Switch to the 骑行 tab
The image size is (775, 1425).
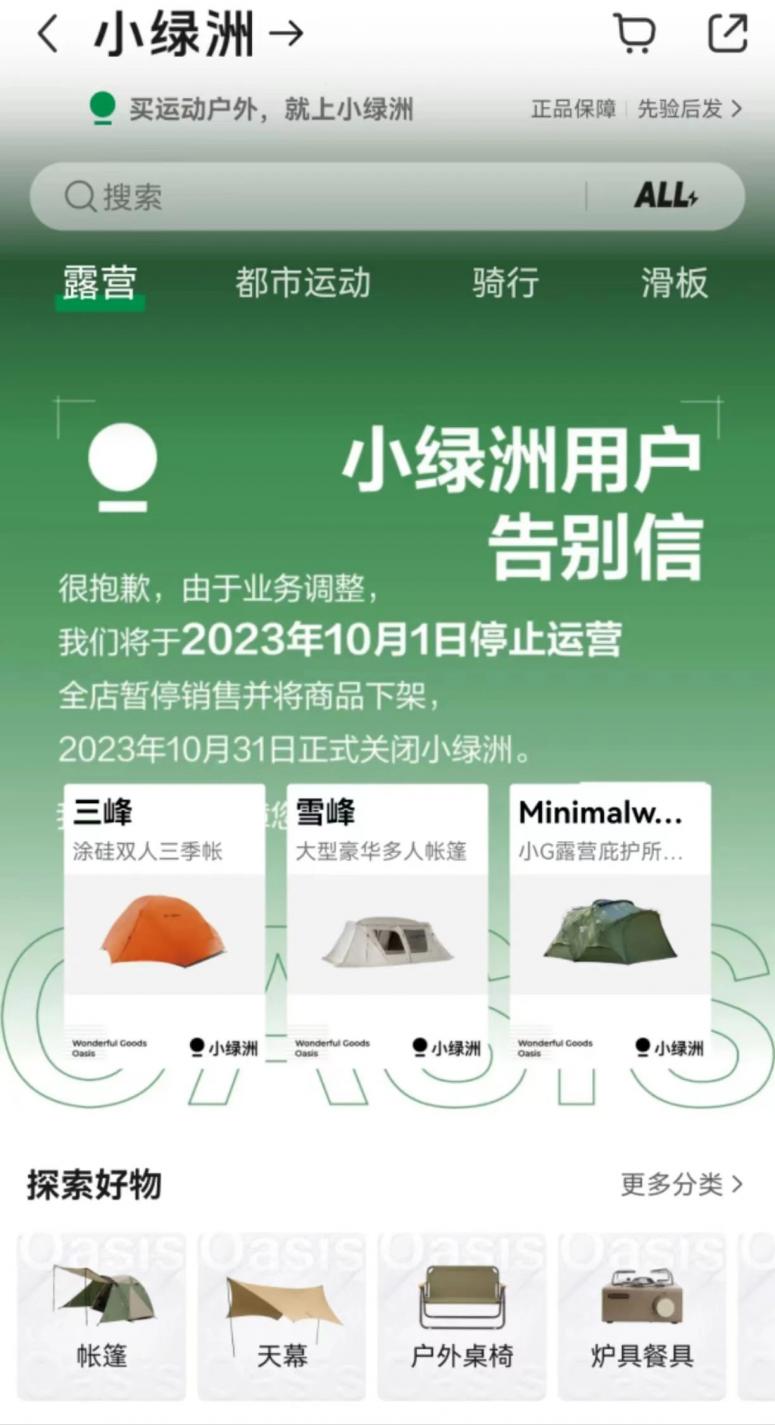click(505, 283)
